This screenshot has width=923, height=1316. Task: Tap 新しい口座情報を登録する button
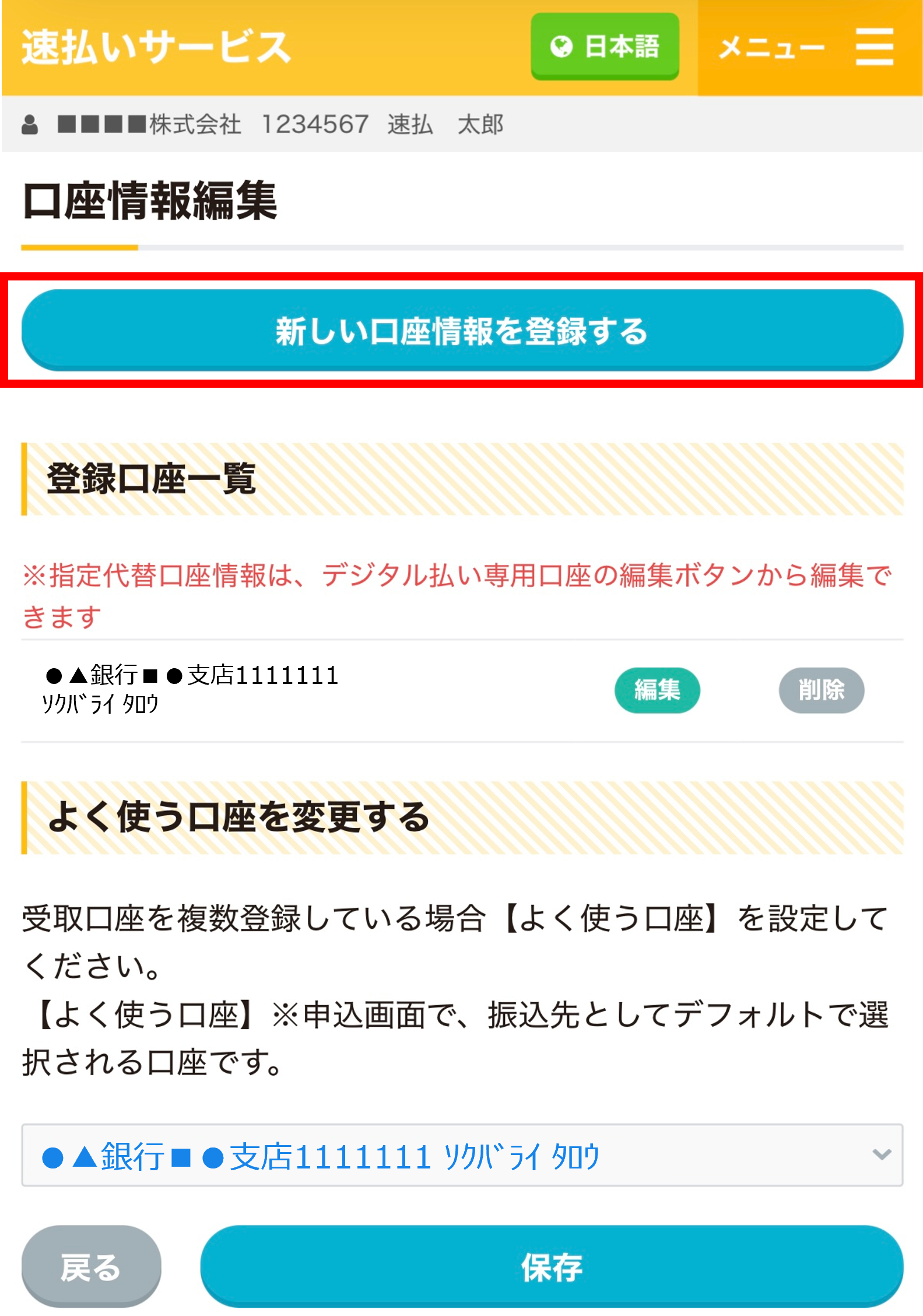462,330
